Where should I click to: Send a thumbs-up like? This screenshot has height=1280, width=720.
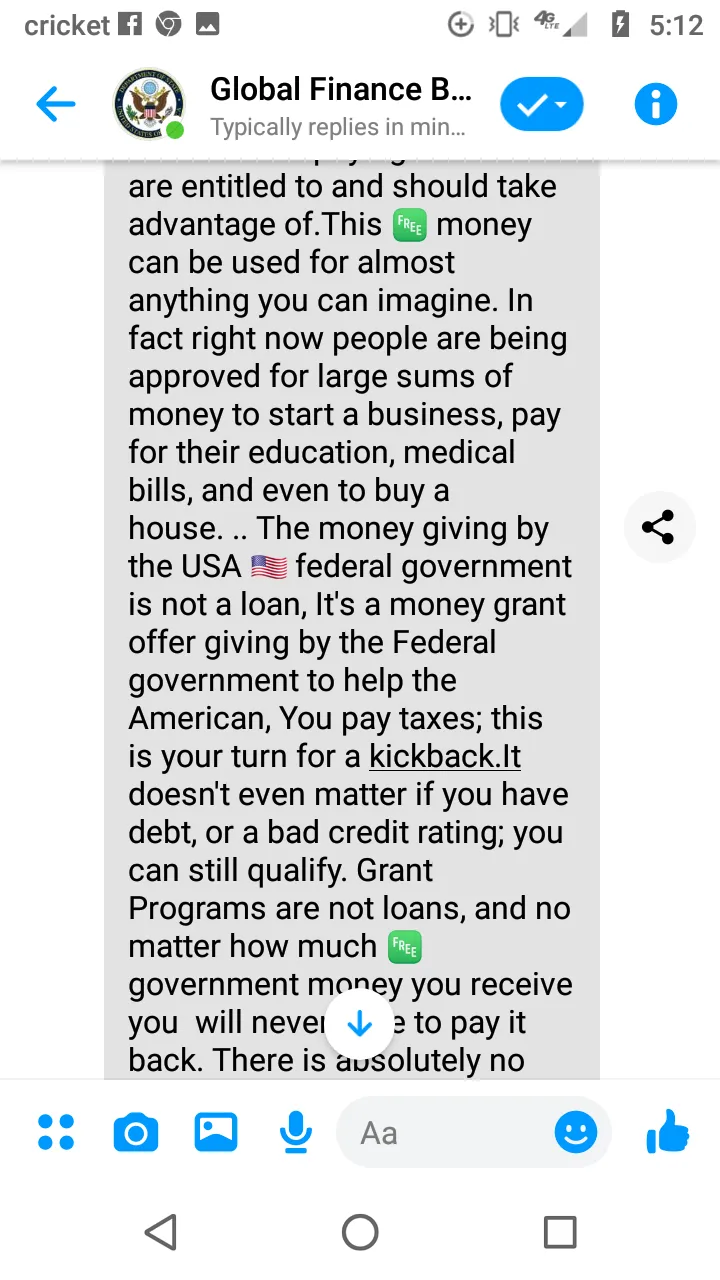pos(668,1132)
